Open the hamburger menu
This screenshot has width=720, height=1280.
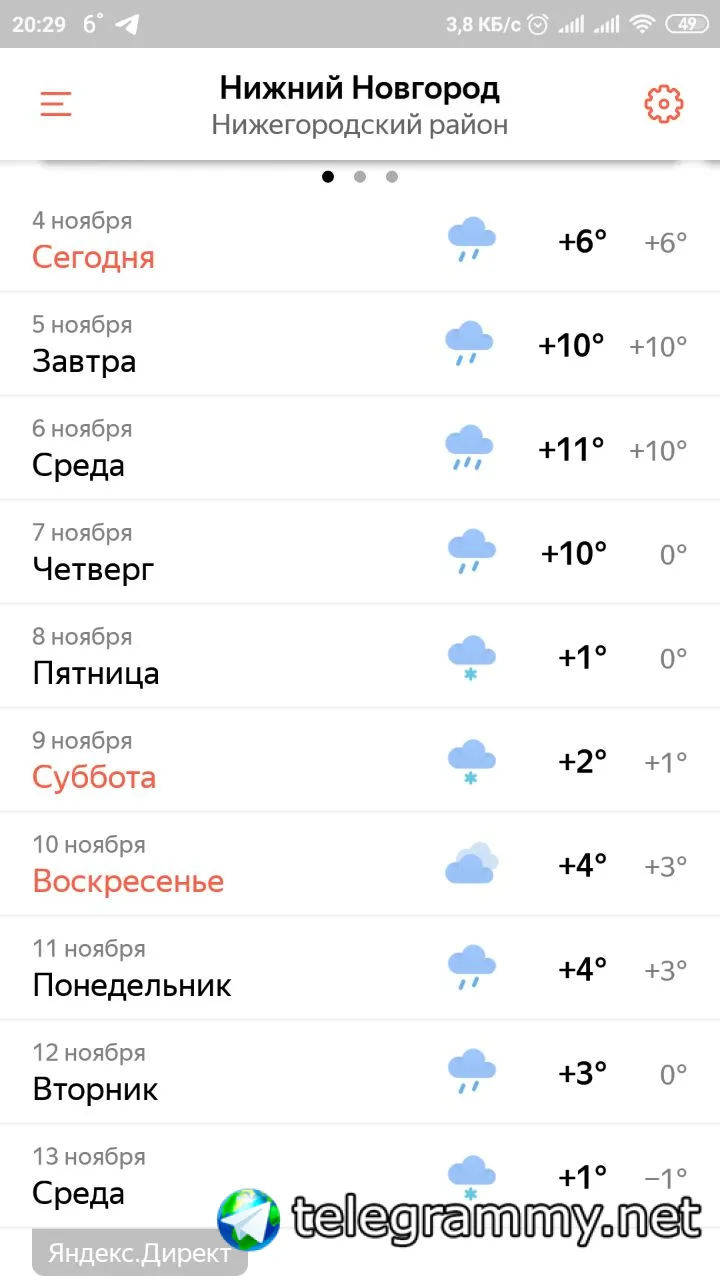[x=56, y=104]
